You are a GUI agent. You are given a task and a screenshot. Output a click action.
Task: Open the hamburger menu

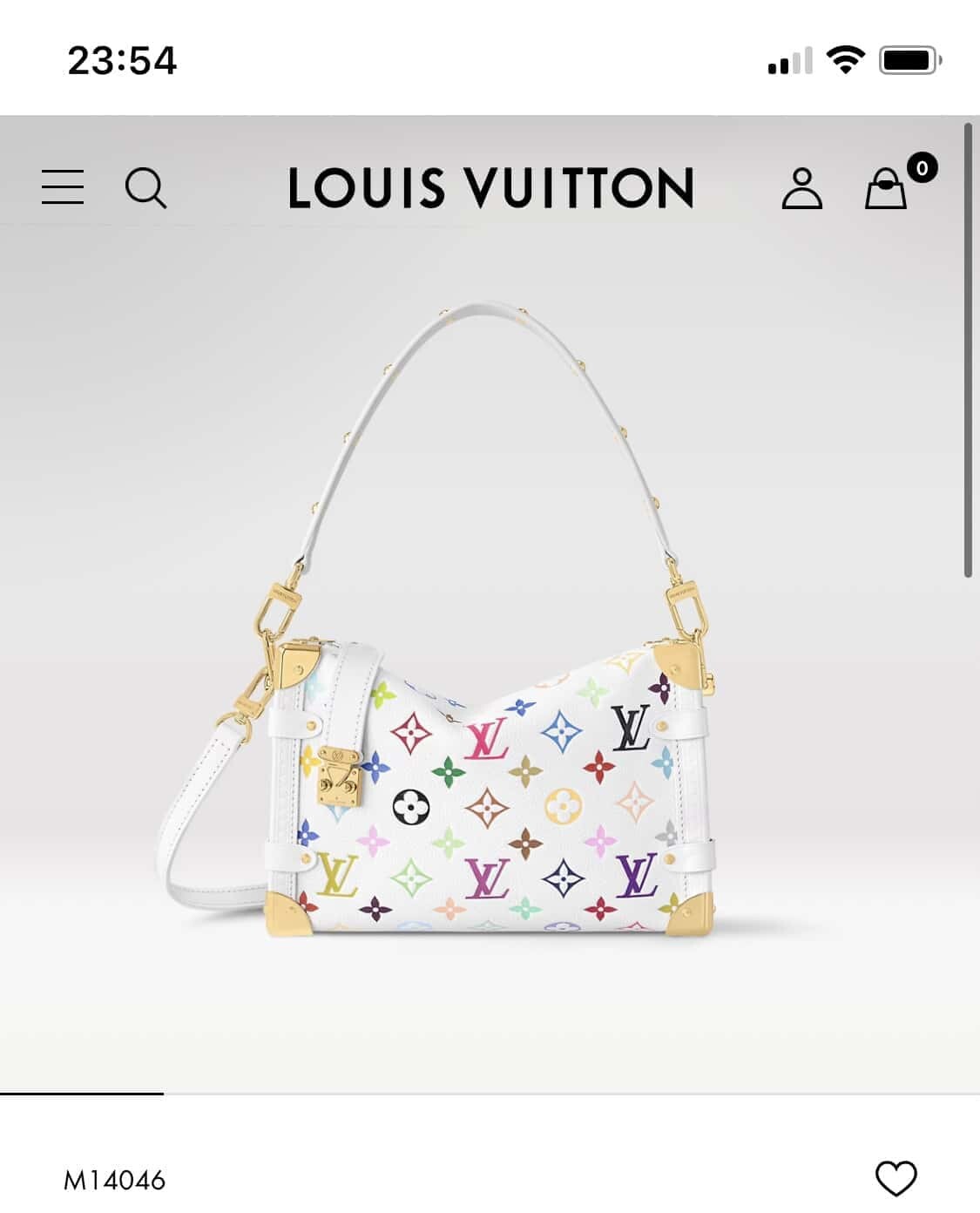pyautogui.click(x=63, y=187)
